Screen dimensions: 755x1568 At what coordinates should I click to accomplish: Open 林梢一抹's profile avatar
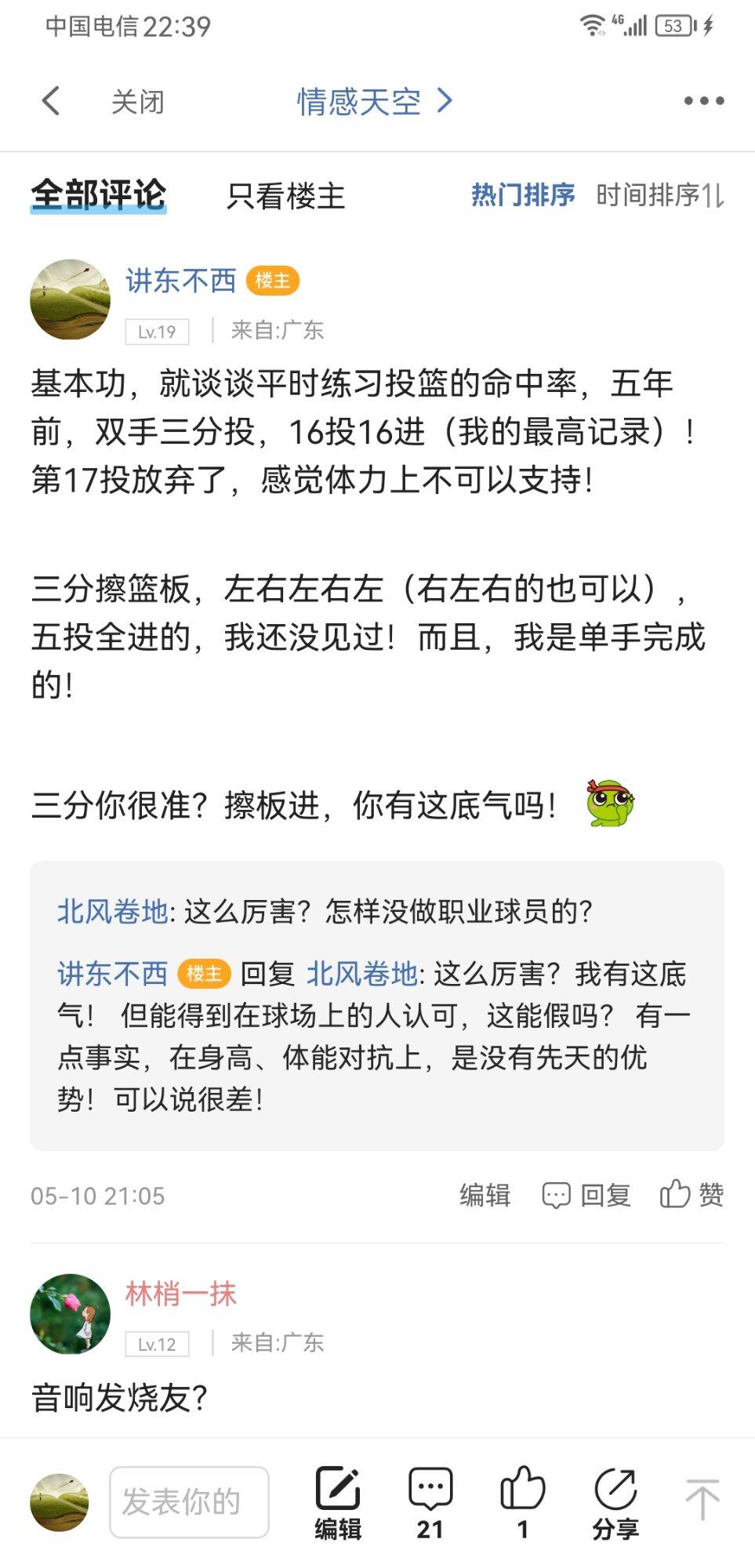click(x=71, y=1314)
